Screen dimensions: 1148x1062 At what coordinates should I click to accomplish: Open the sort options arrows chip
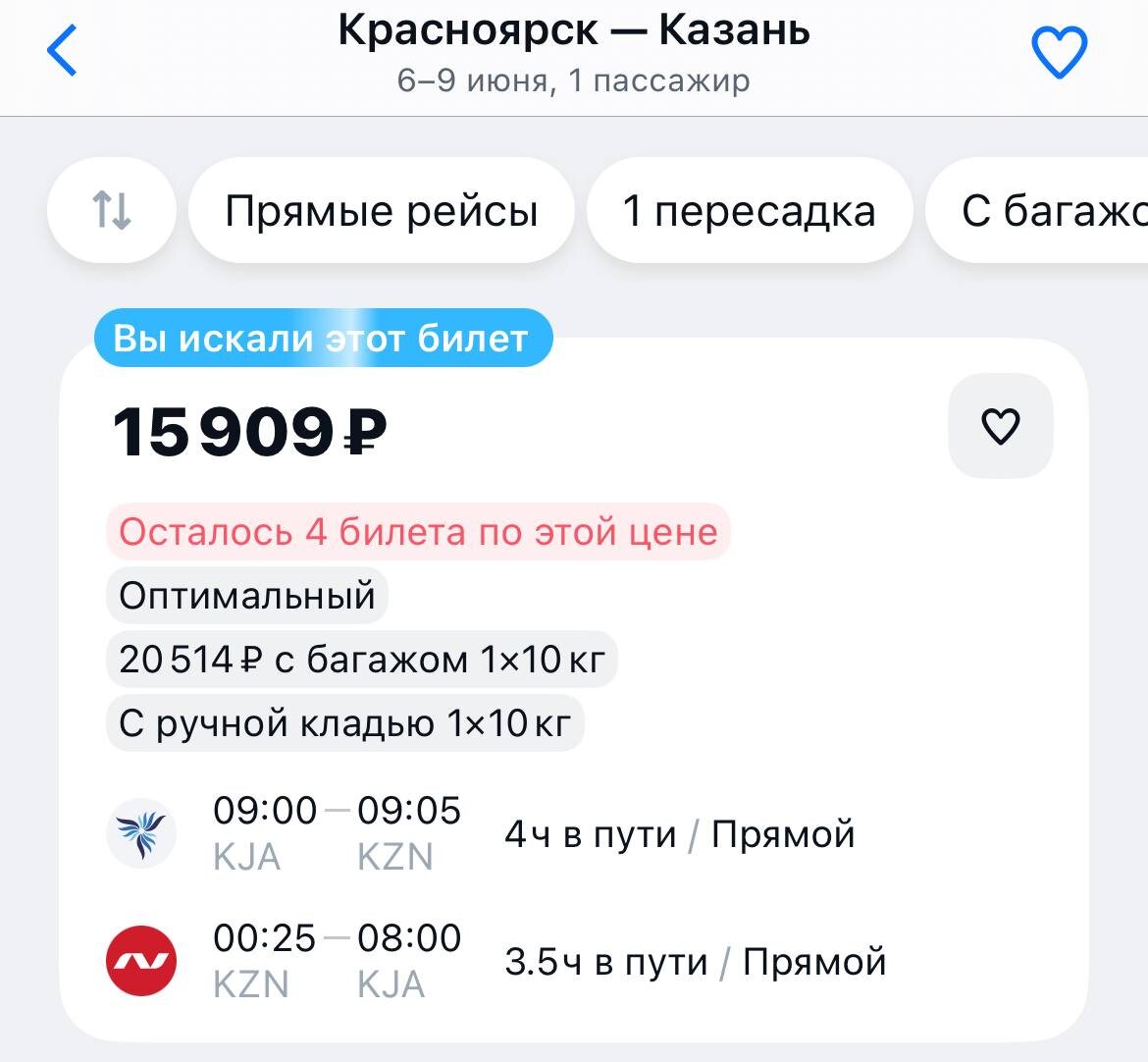[112, 210]
